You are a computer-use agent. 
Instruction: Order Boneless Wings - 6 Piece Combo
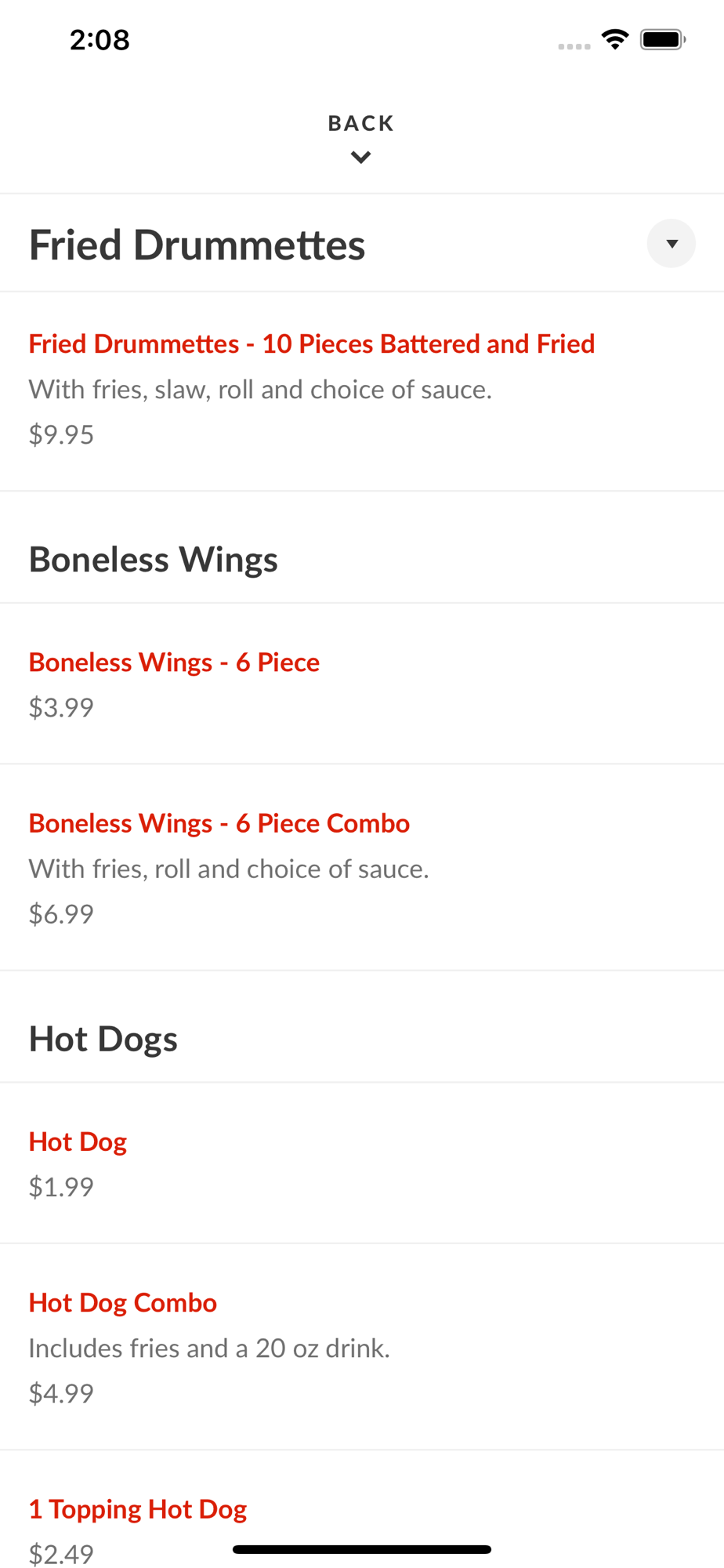(219, 824)
